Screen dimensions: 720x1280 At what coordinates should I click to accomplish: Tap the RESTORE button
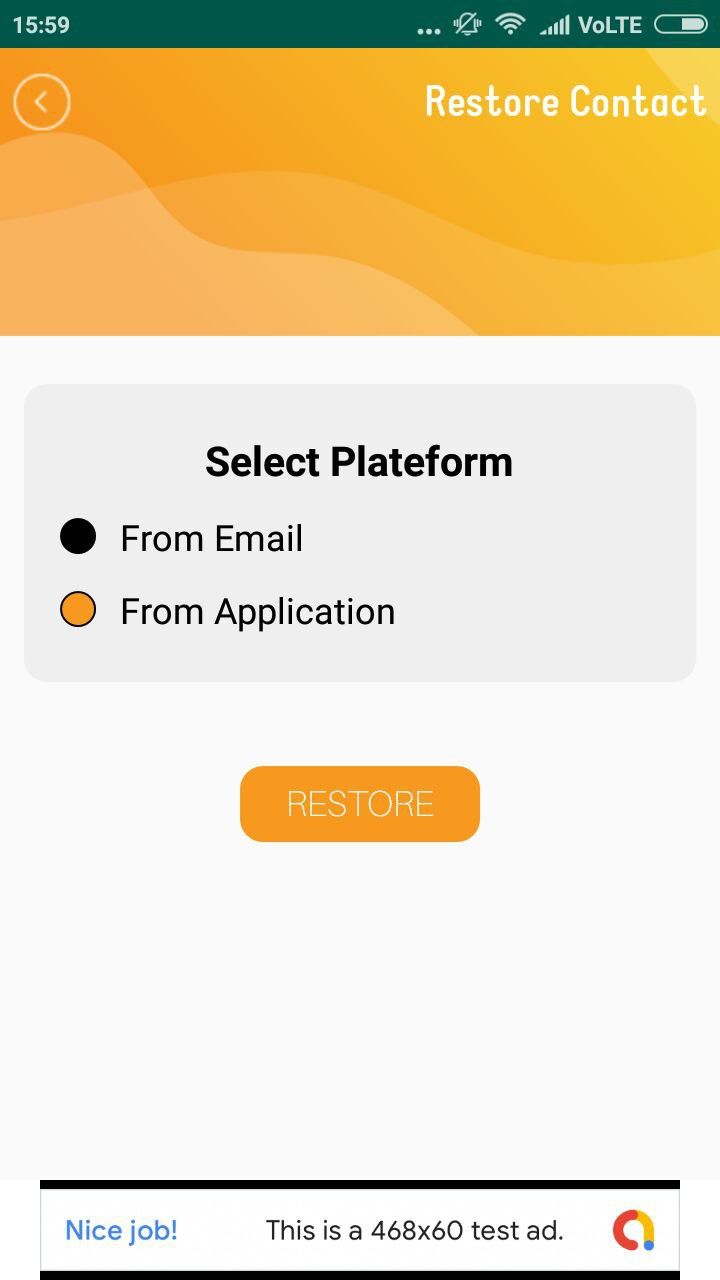point(360,804)
